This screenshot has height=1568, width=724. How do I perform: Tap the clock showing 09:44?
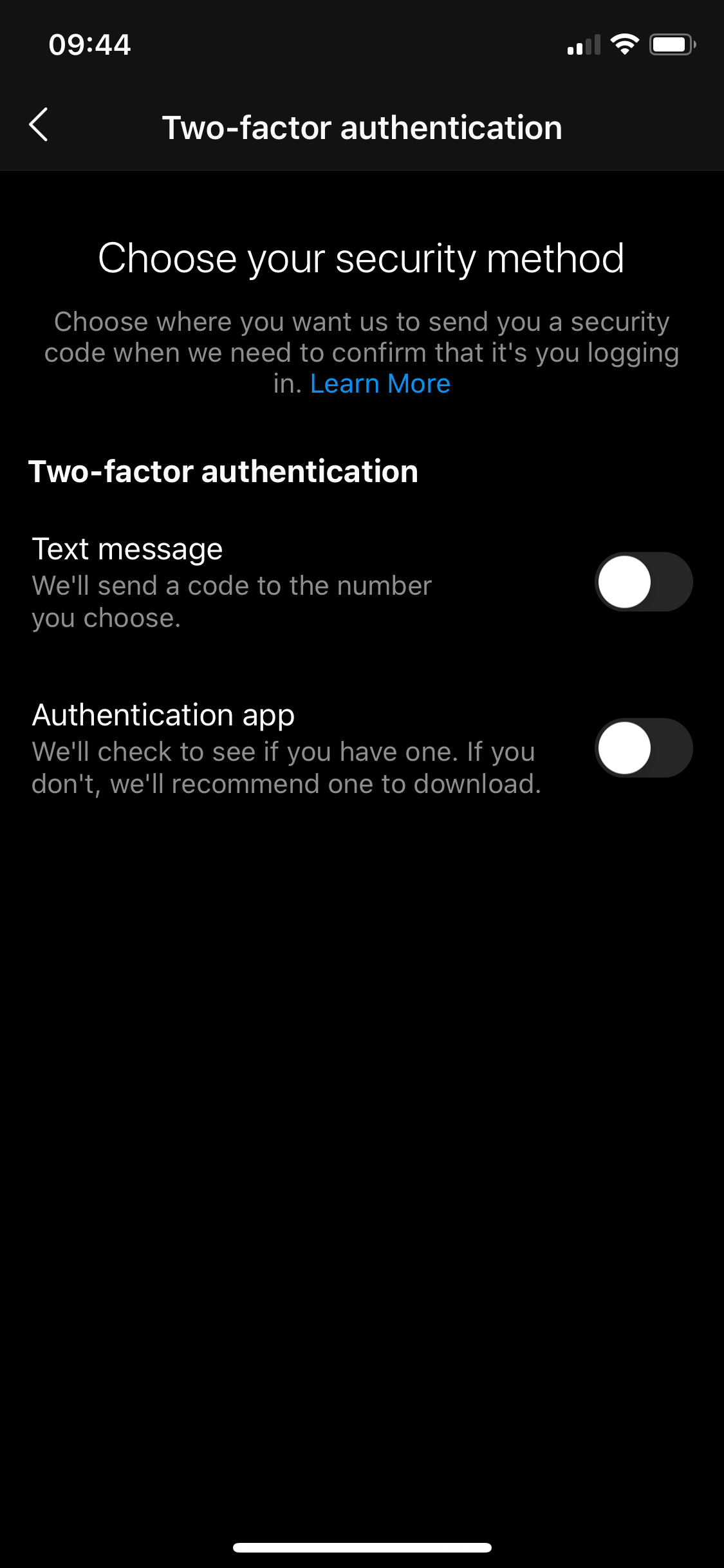coord(89,44)
